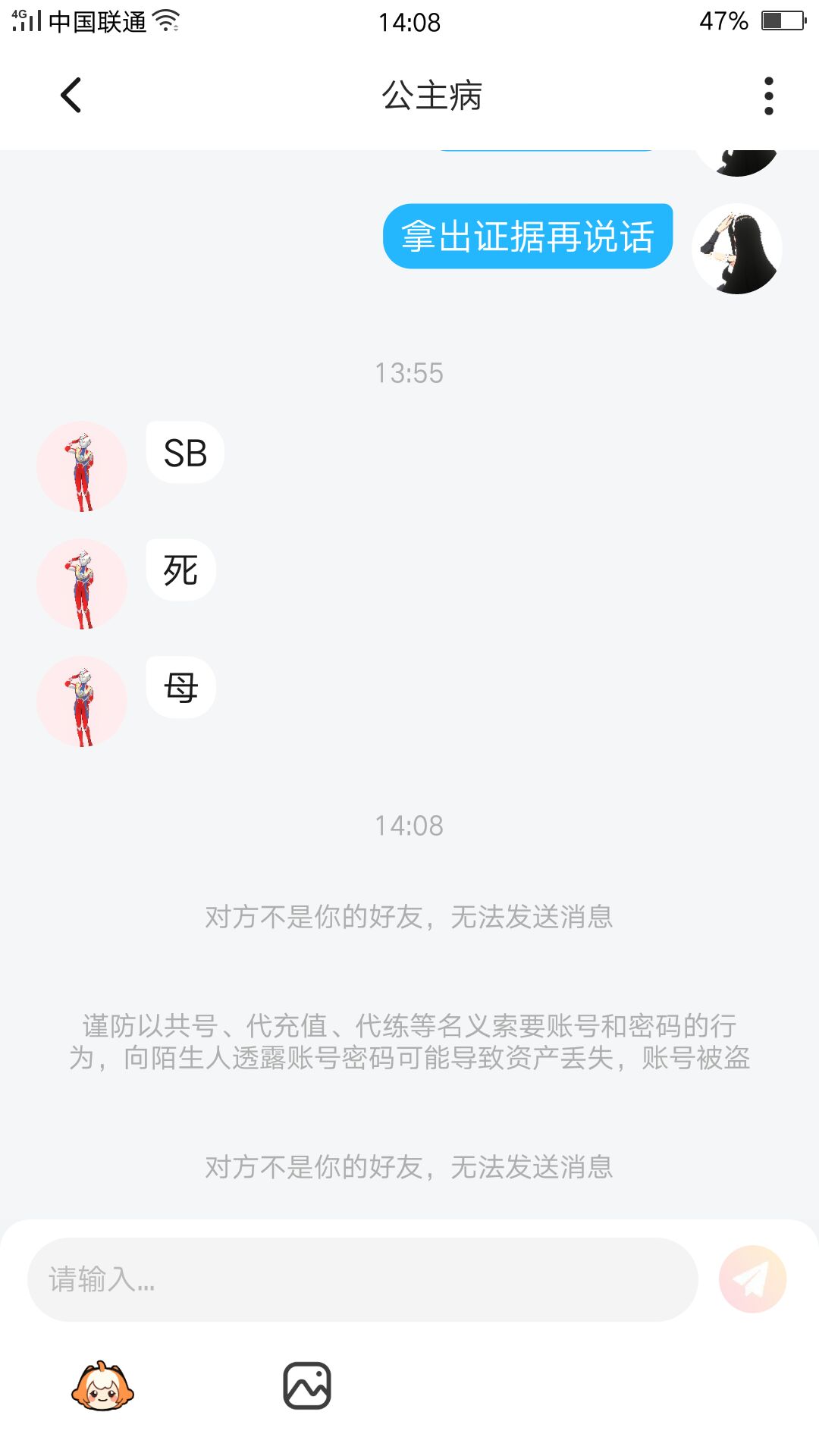
Task: Open the emoji sticker picker
Action: pos(102,1386)
